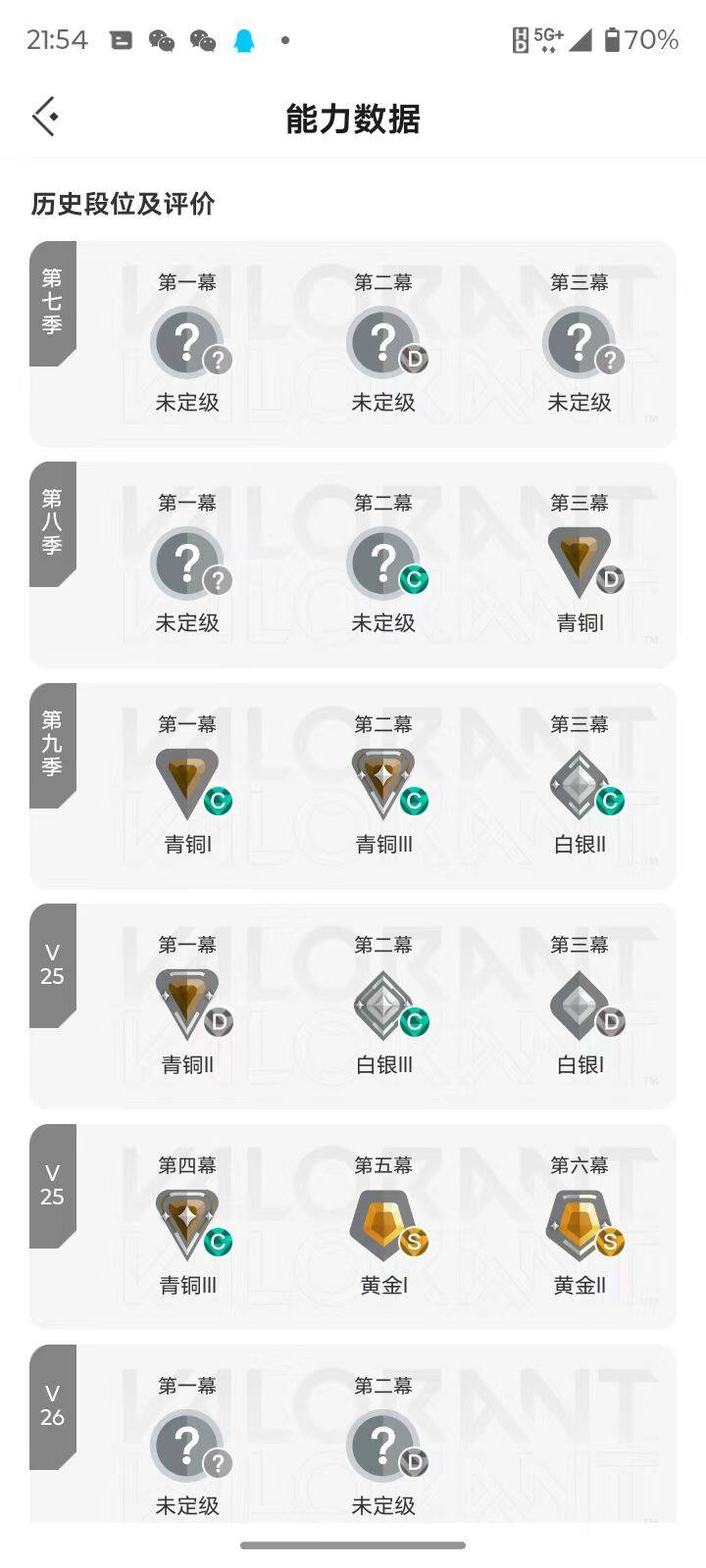Tap the 白银I rank label in V25
The image size is (706, 1568).
(x=580, y=1063)
